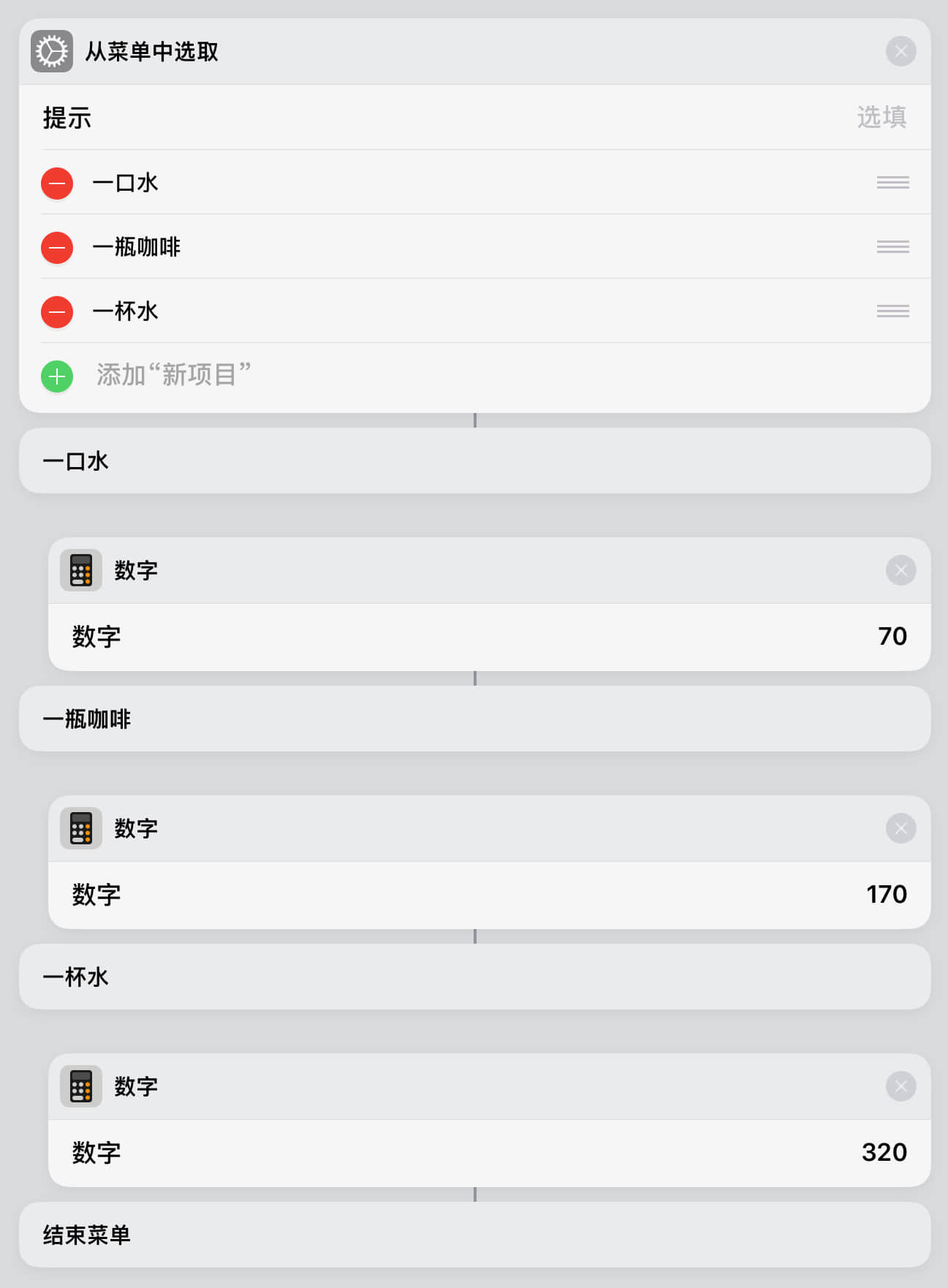Remove the 数字 action with value 70
The image size is (948, 1288).
coord(900,570)
